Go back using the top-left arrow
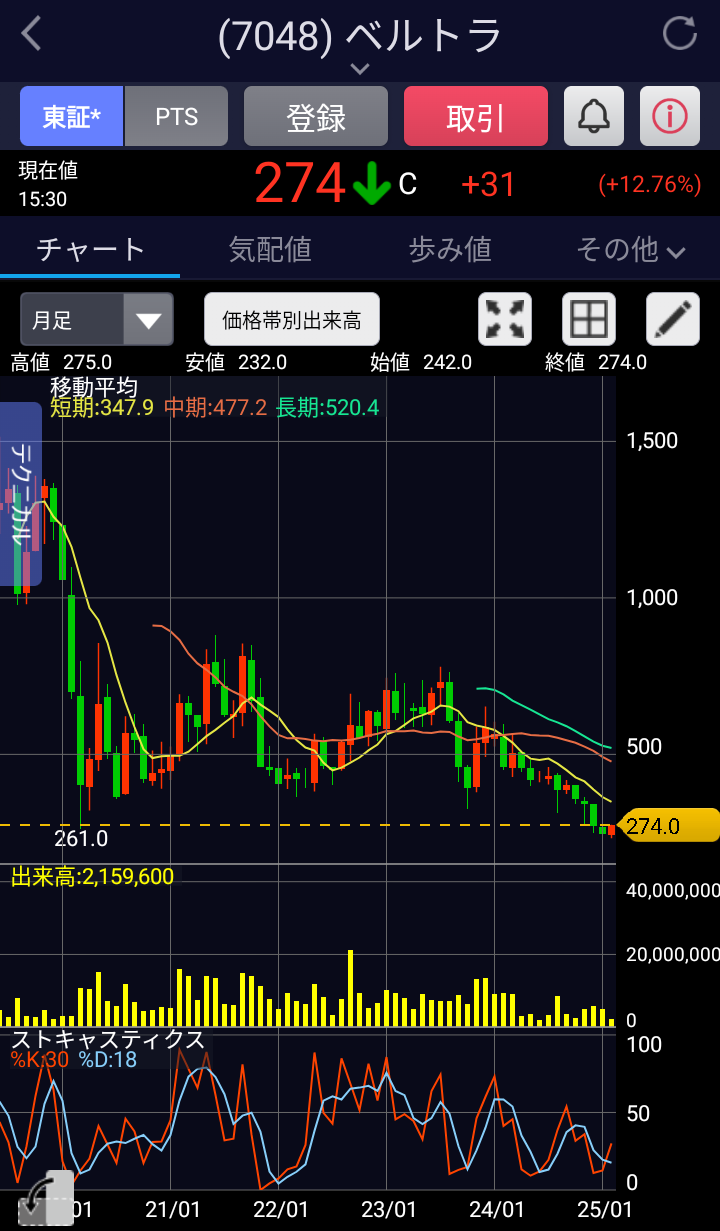The image size is (720, 1231). point(32,34)
